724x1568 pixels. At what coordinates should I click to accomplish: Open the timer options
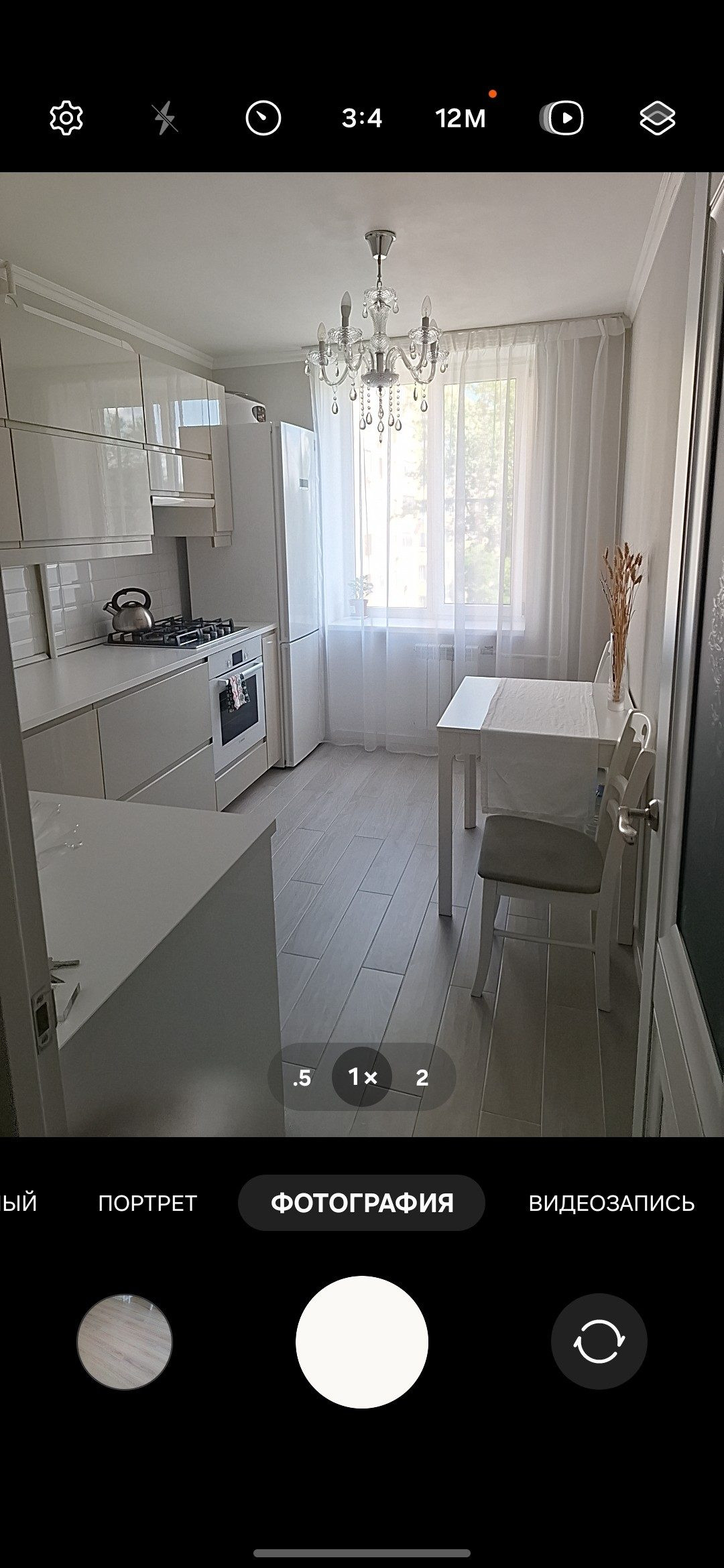point(263,119)
